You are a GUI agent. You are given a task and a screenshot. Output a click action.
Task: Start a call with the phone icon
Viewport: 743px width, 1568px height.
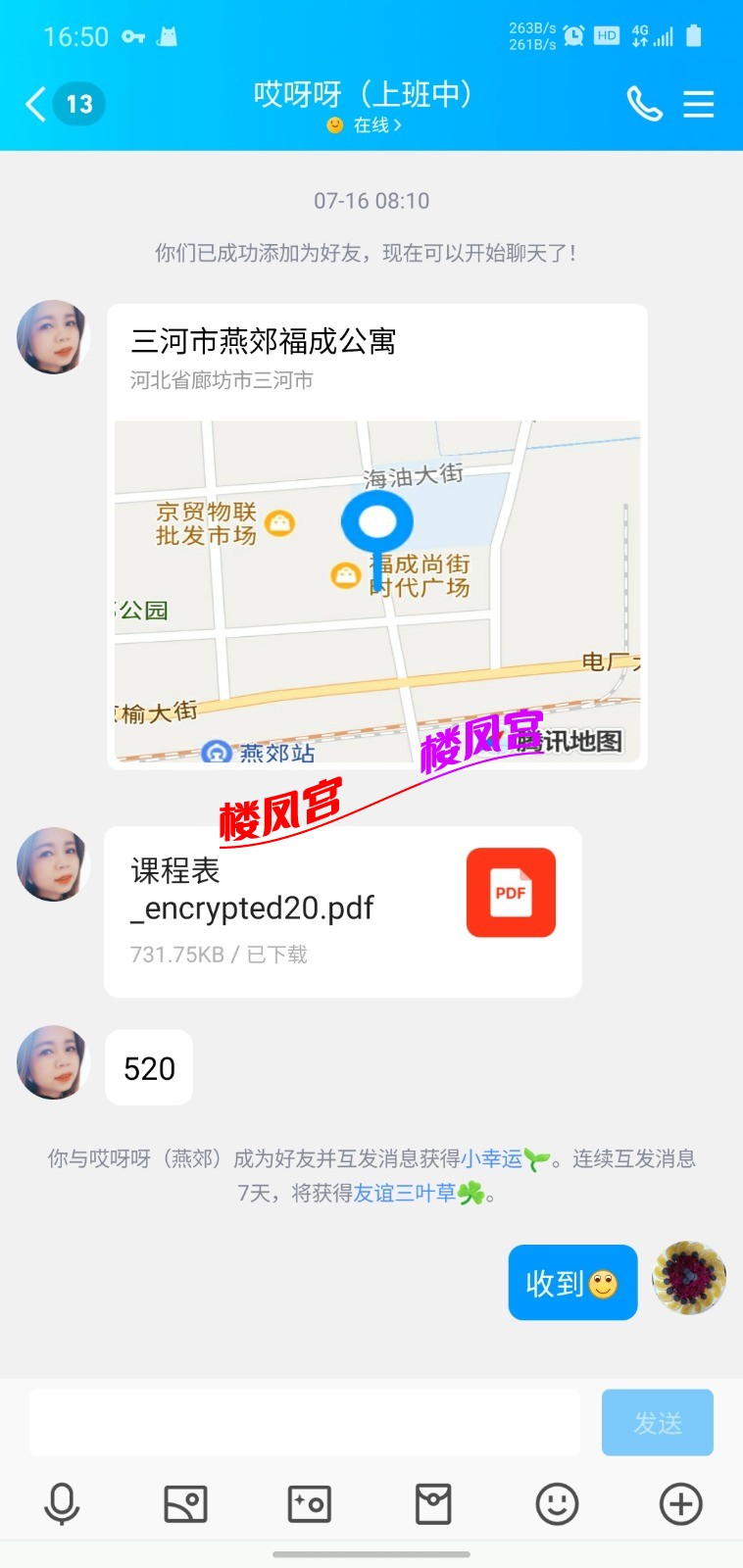point(645,103)
